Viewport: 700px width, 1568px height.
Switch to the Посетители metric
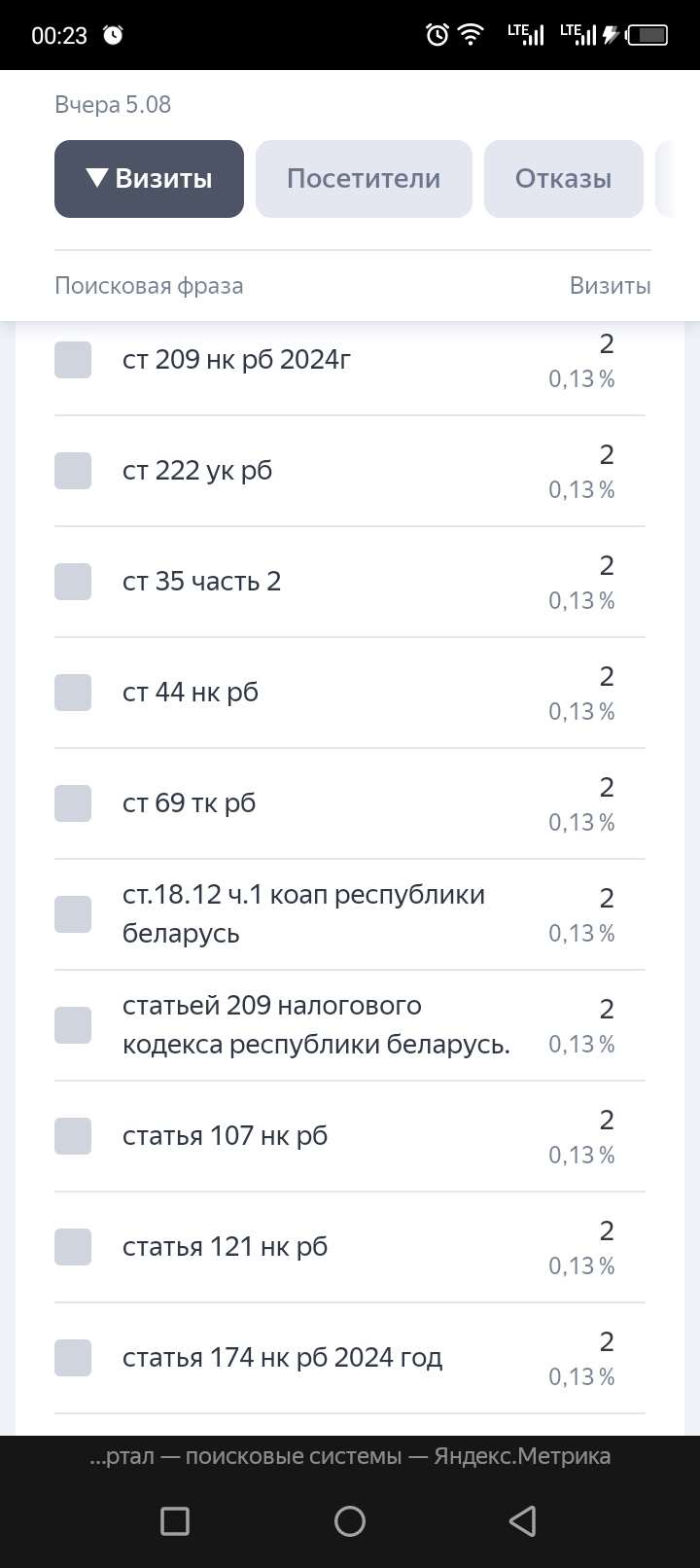pyautogui.click(x=364, y=179)
